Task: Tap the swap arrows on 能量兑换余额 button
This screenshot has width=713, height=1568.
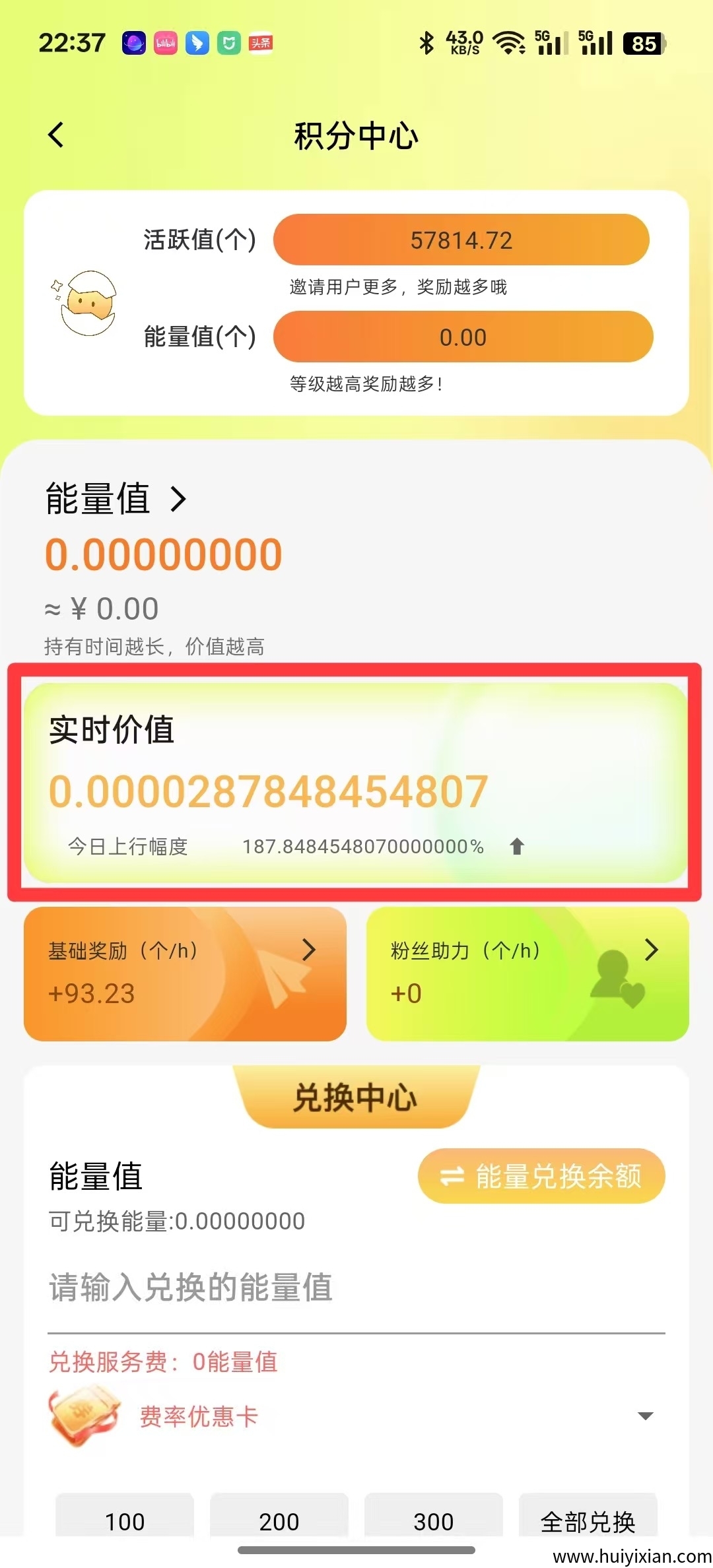Action: pyautogui.click(x=454, y=1176)
